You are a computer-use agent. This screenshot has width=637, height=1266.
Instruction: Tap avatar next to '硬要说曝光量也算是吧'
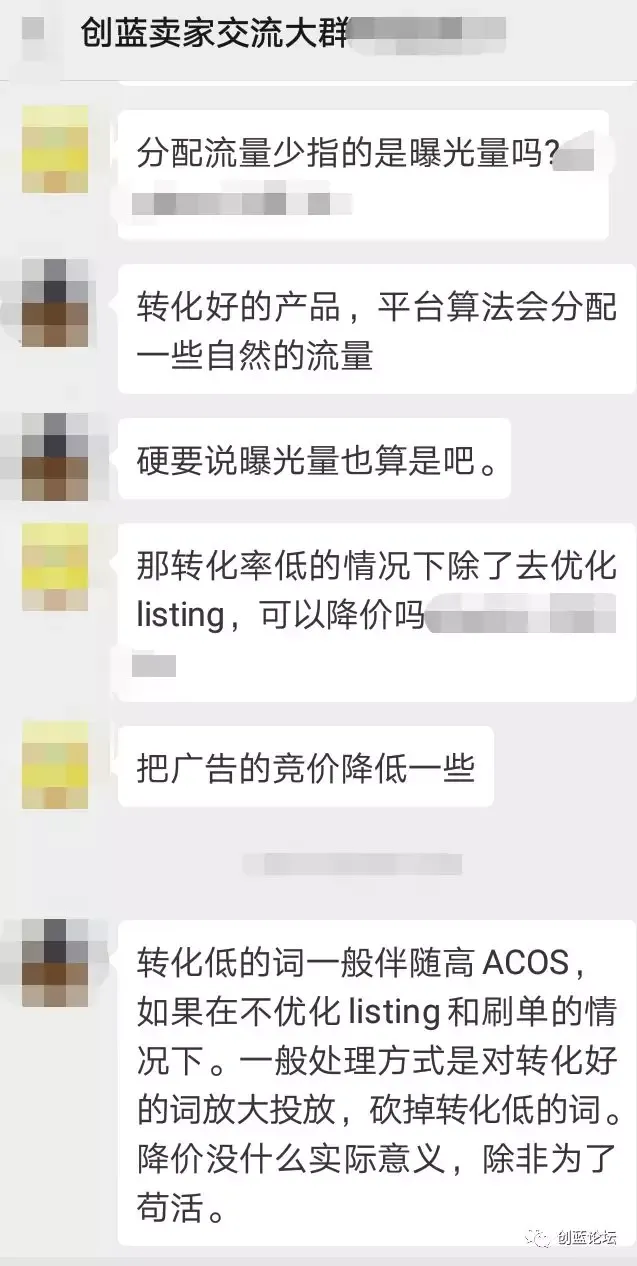coord(55,456)
